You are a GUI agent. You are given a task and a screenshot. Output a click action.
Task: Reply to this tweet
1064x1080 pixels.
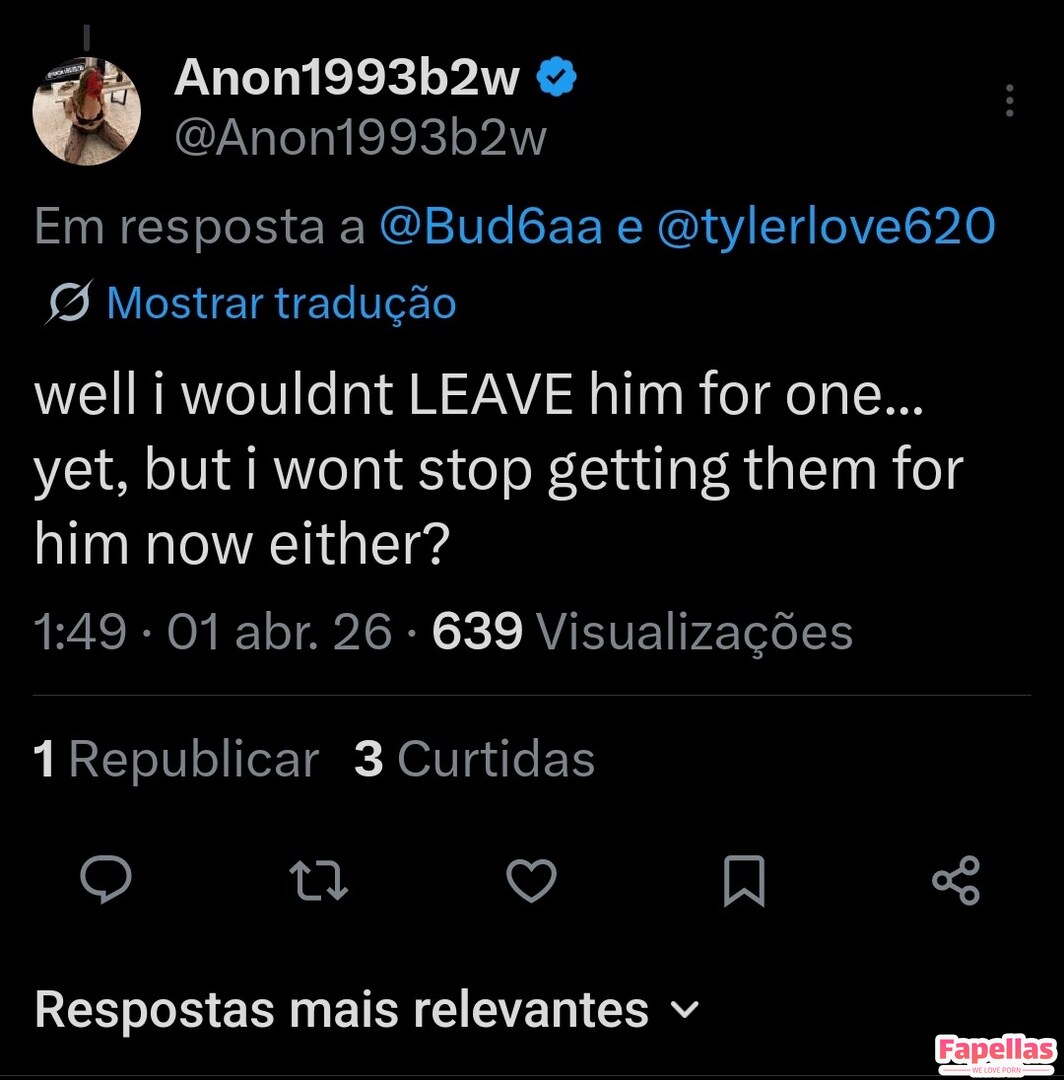pyautogui.click(x=106, y=881)
